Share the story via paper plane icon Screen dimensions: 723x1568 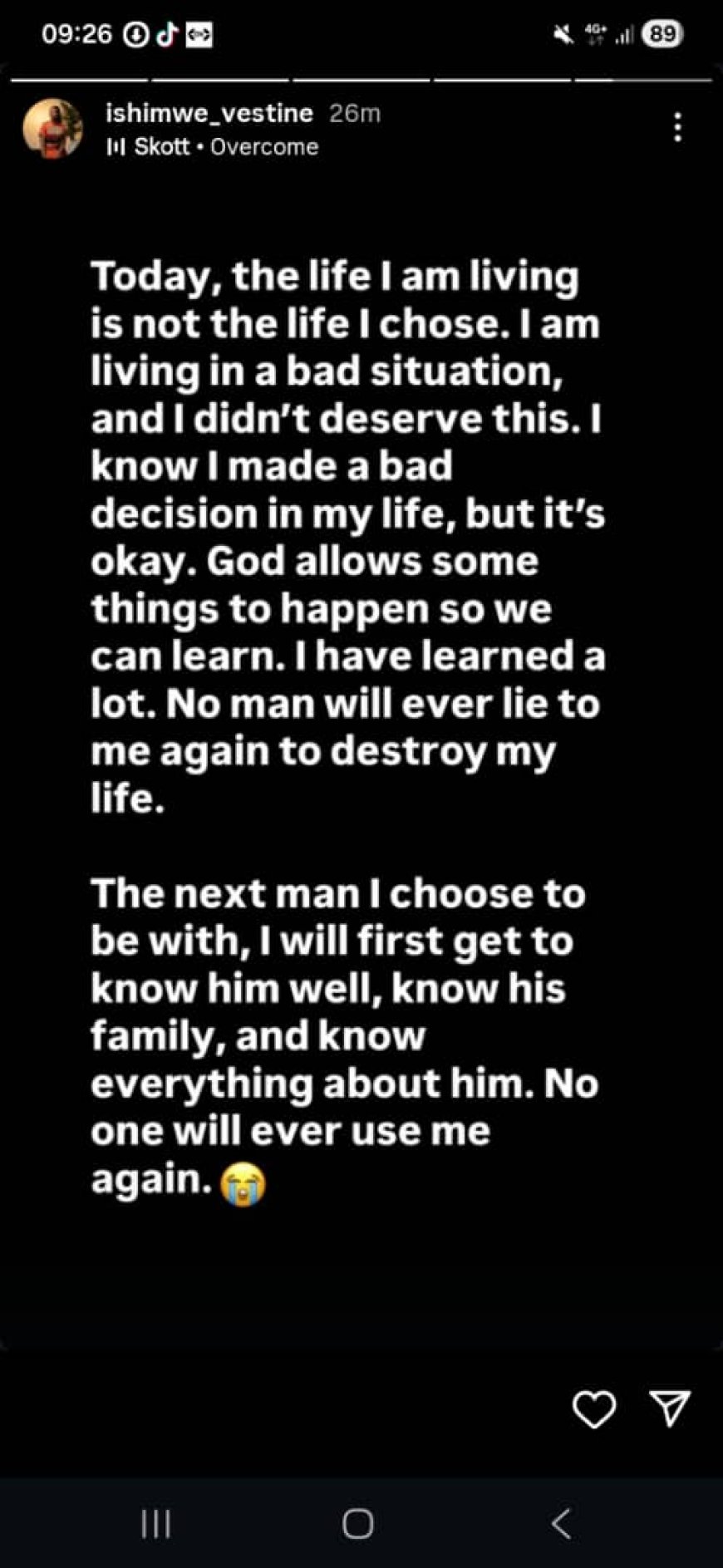[x=670, y=1408]
